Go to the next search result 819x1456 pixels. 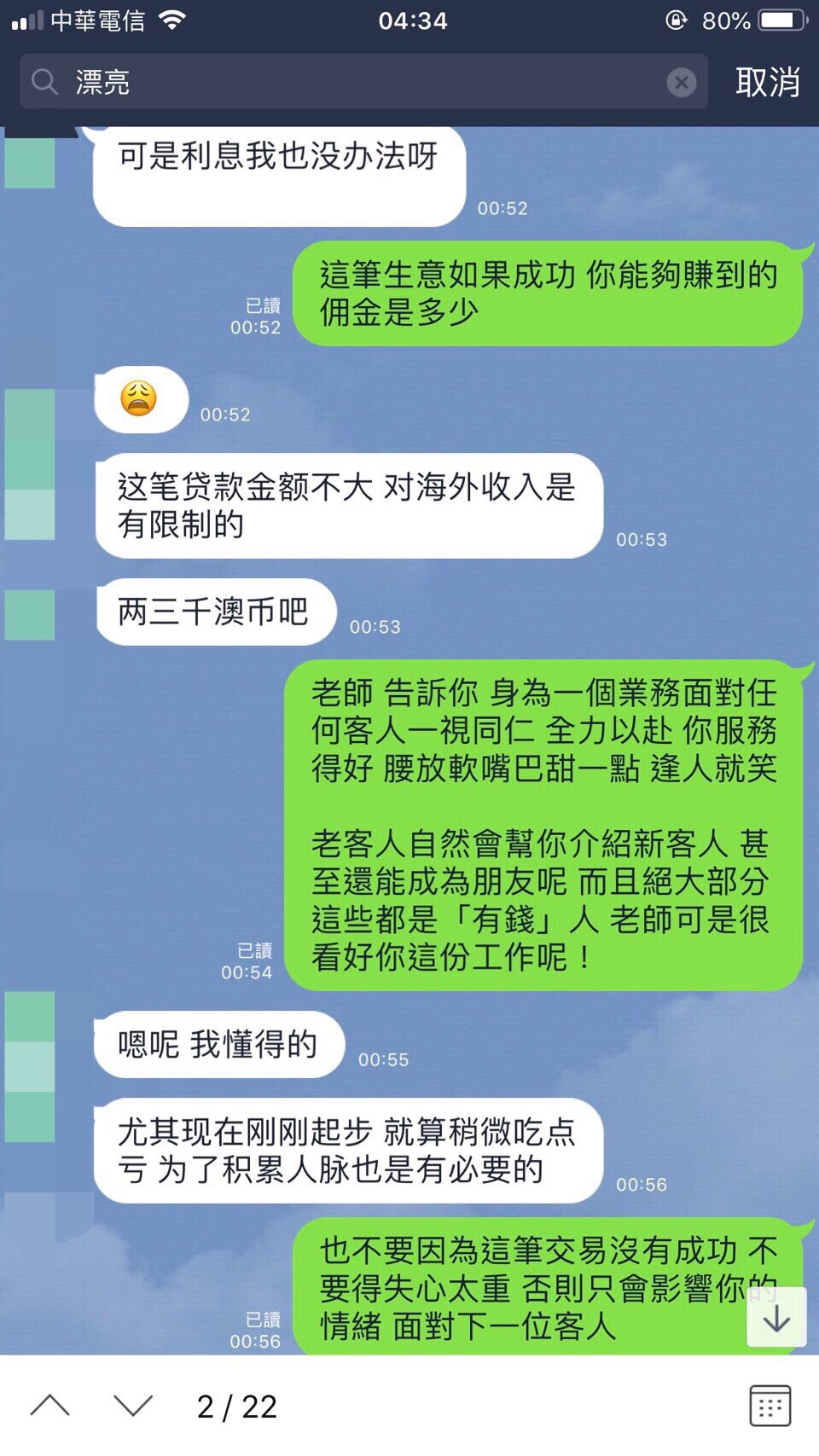[133, 1406]
